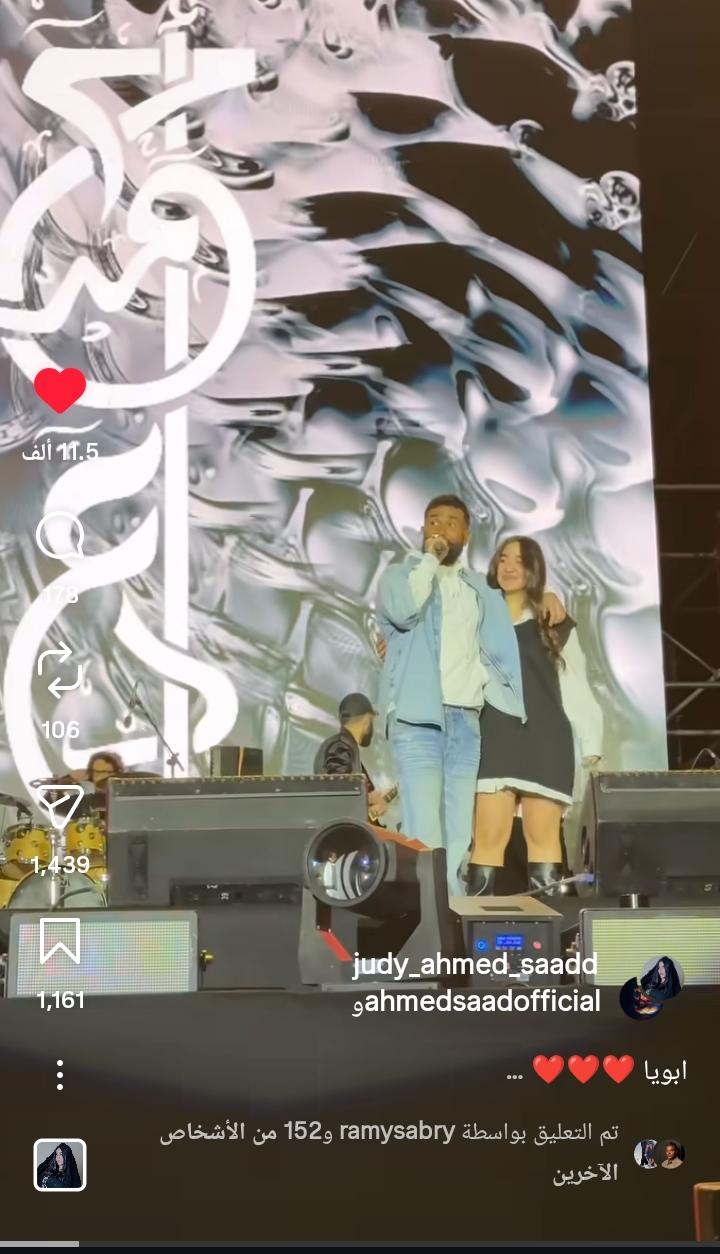Open the judy_ahmed_saadd profile
The height and width of the screenshot is (1254, 720).
click(474, 965)
